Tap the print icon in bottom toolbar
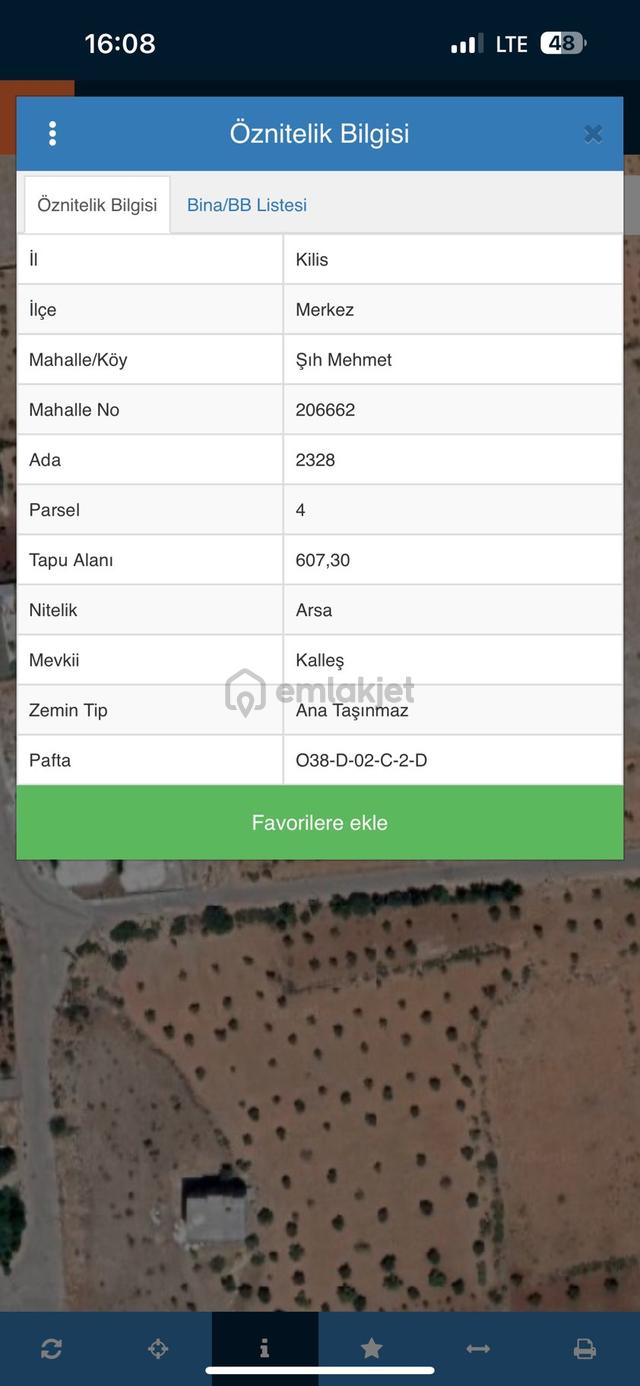 [585, 1349]
